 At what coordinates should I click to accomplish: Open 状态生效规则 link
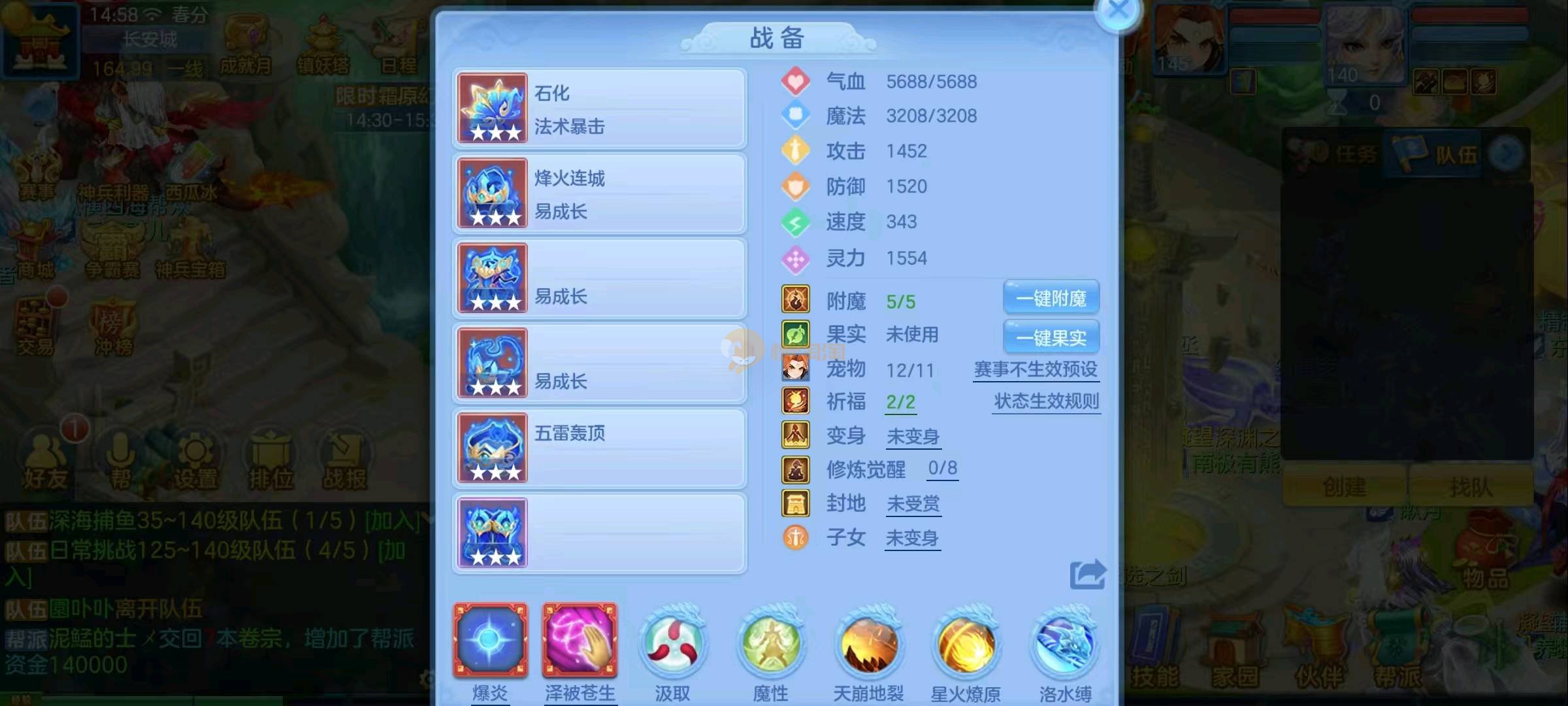coord(1046,401)
